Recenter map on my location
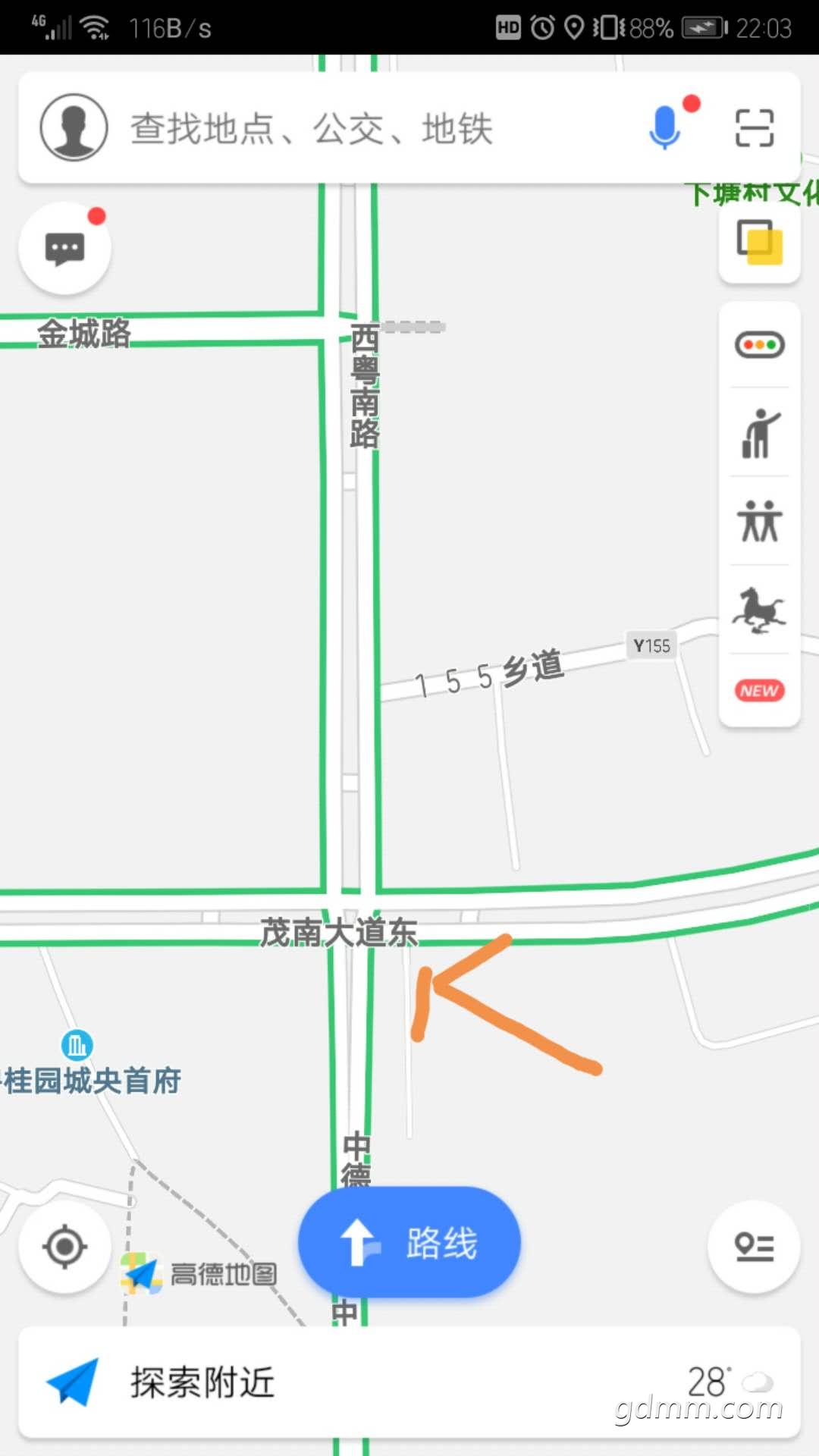 tap(65, 1246)
